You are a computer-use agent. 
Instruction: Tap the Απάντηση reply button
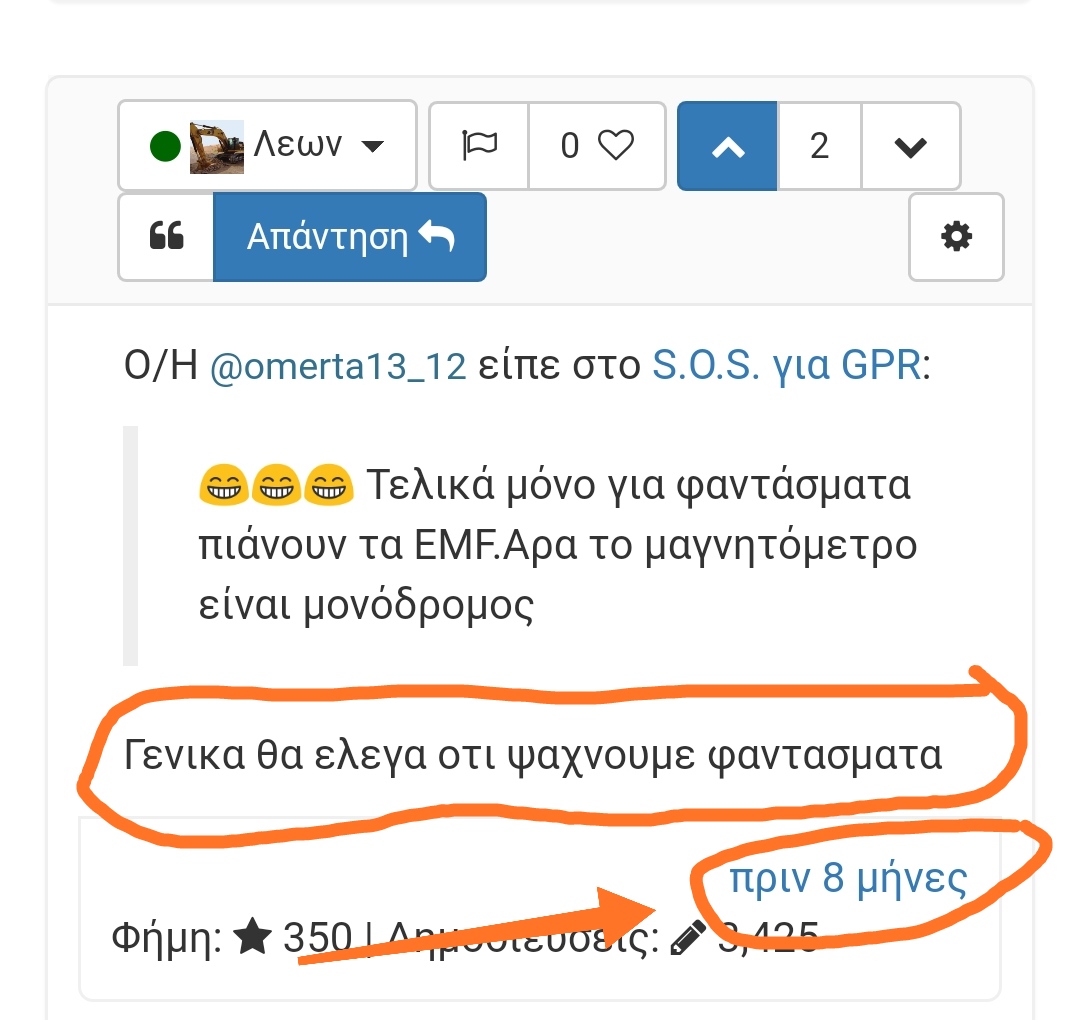tap(350, 237)
